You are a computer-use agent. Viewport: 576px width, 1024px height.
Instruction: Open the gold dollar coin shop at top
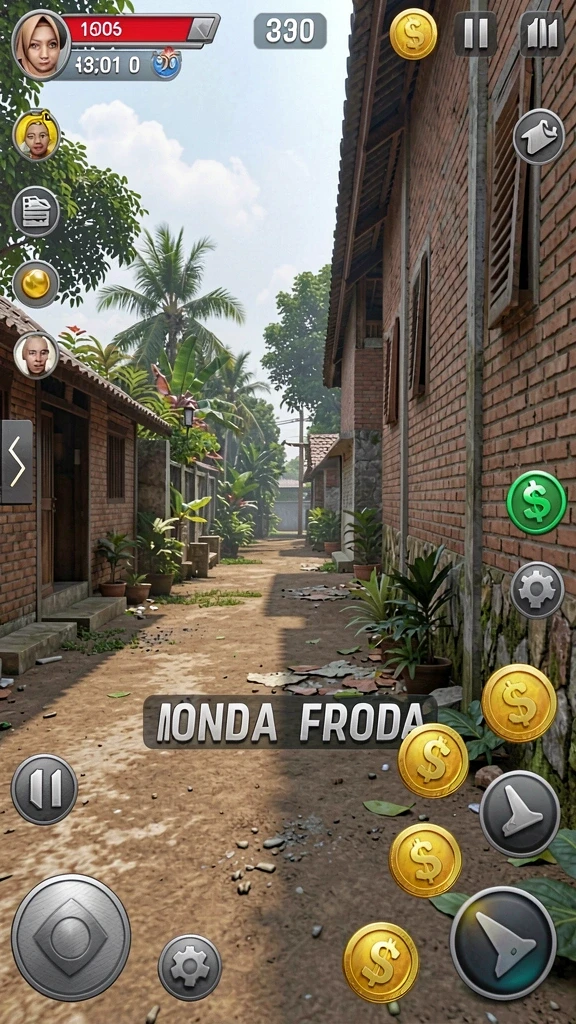(x=413, y=33)
